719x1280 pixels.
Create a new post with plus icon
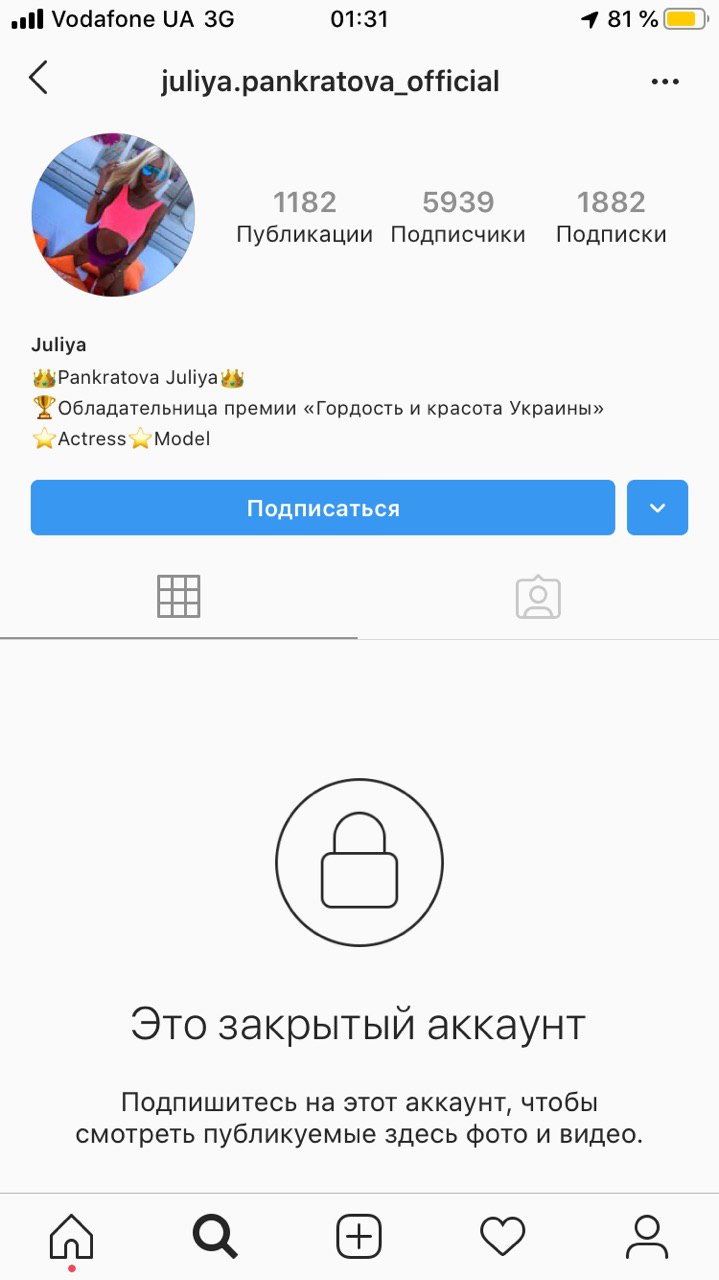pos(359,1237)
